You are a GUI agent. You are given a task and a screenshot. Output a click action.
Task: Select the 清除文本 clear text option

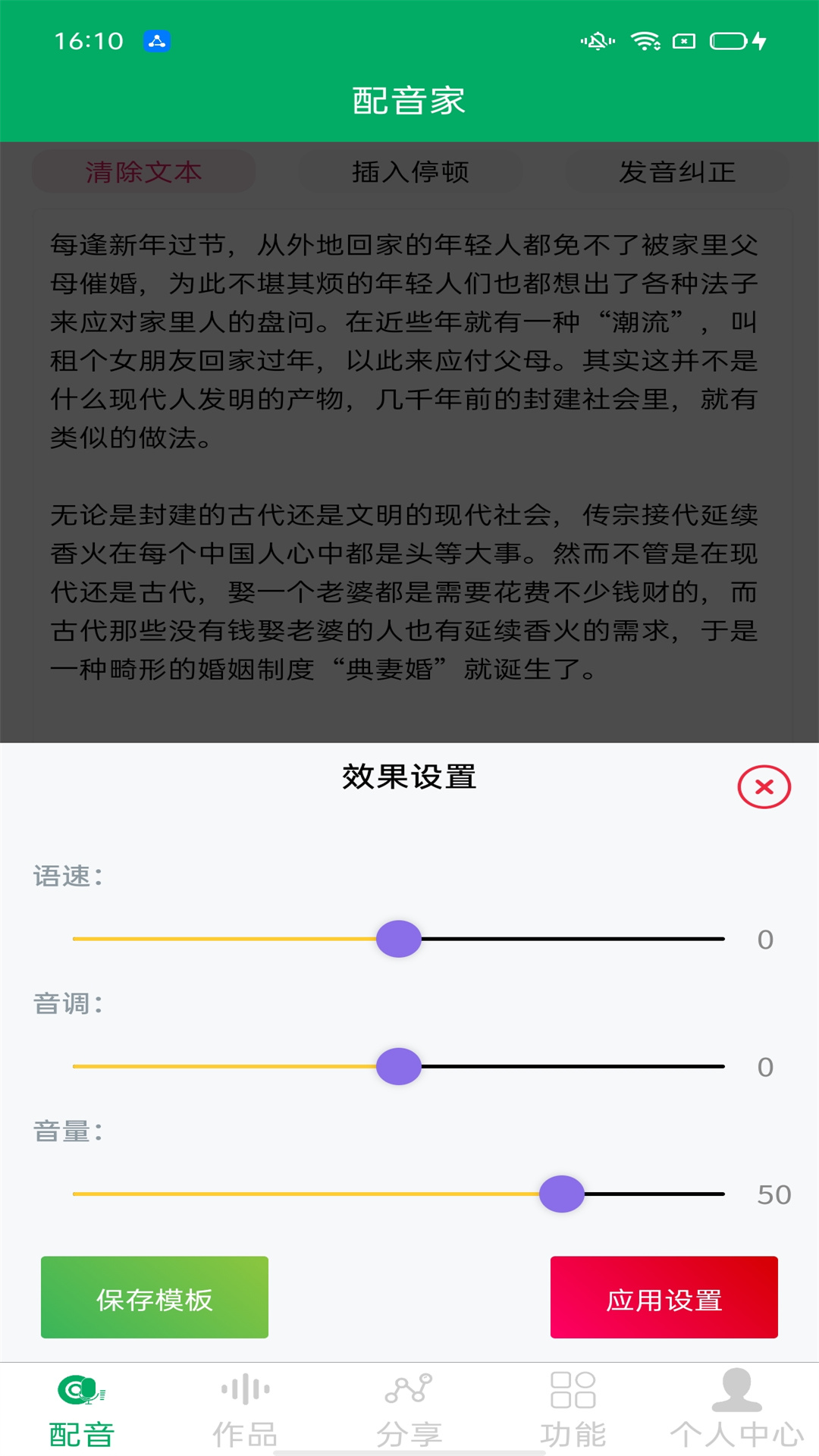[x=143, y=172]
